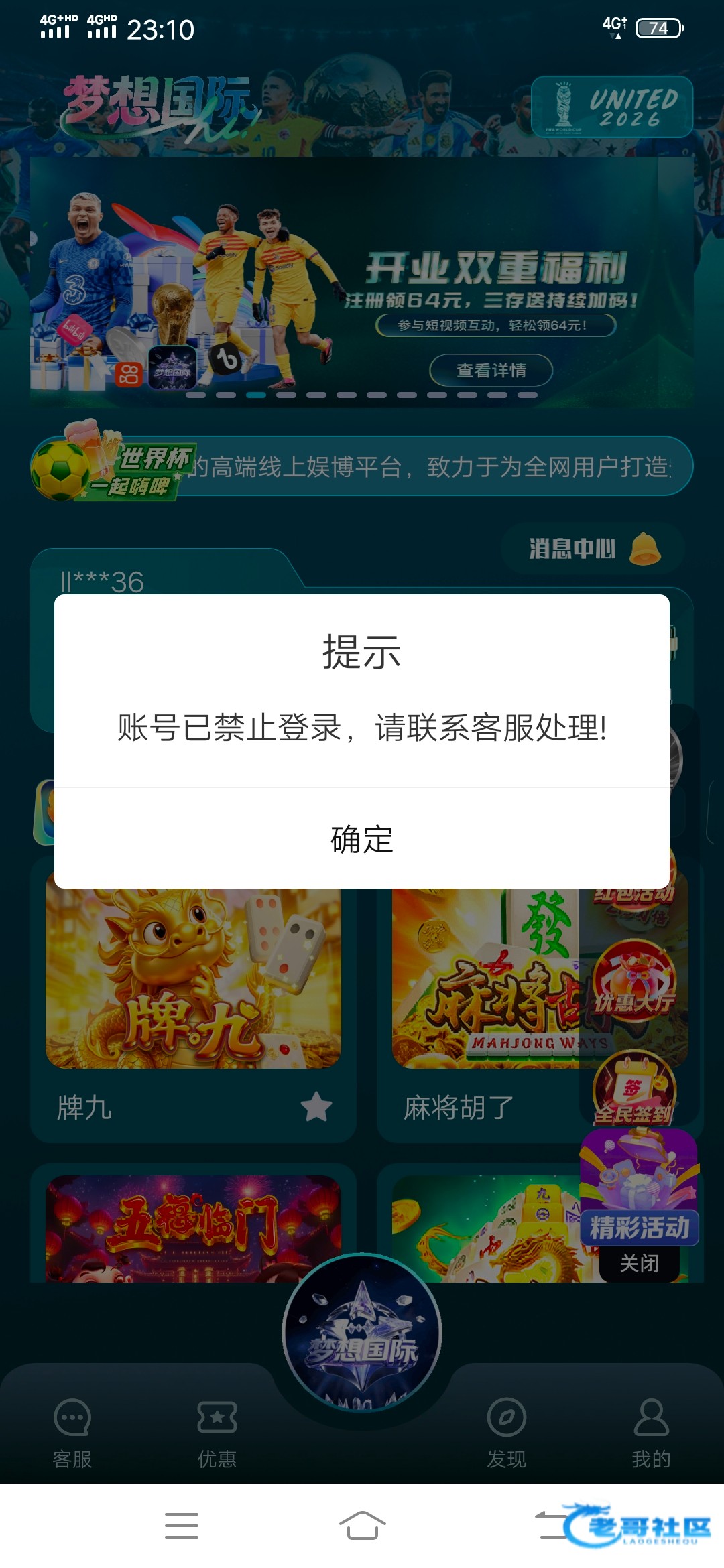Image resolution: width=724 pixels, height=1568 pixels.
Task: Open the 全民签到 floating shortcut
Action: coord(634,1089)
